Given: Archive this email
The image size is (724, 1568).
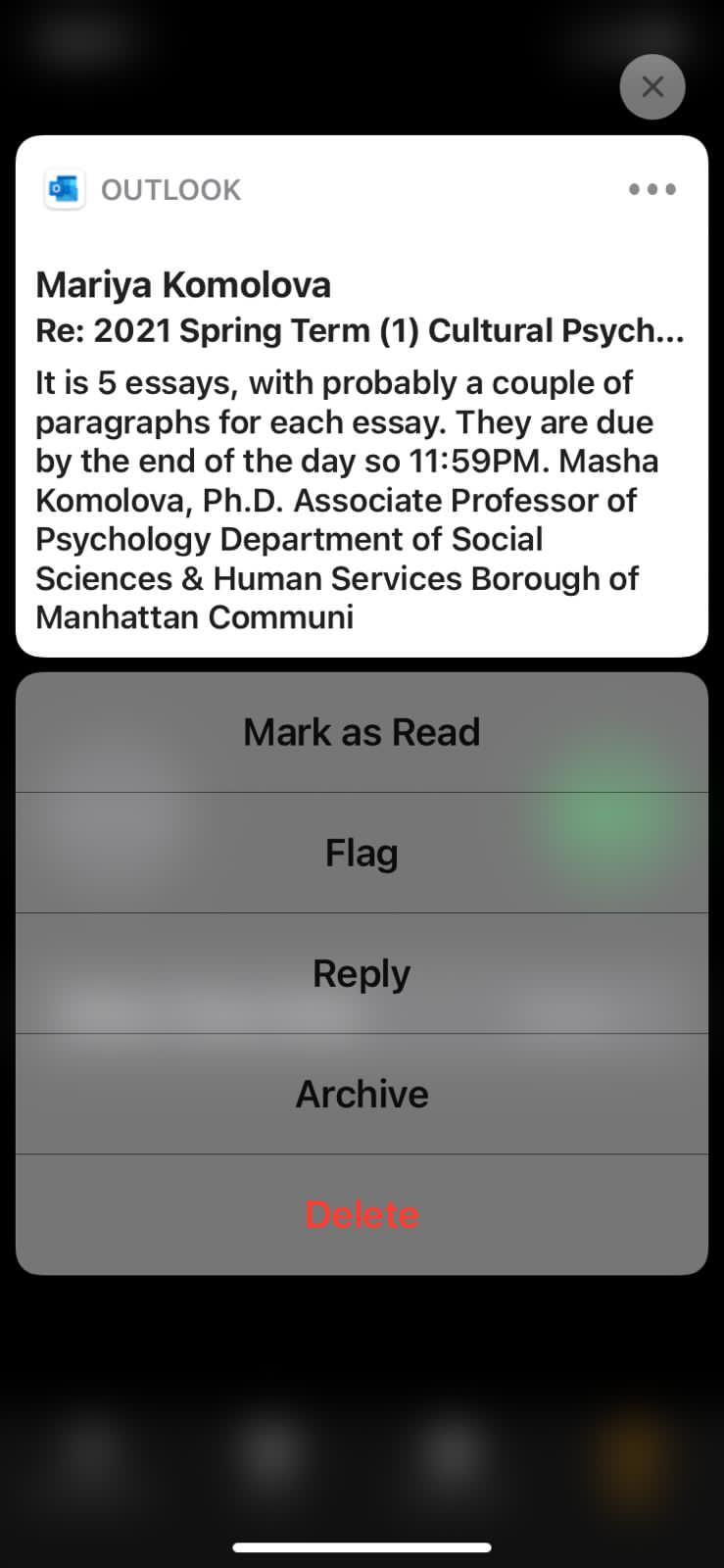Looking at the screenshot, I should 362,1094.
